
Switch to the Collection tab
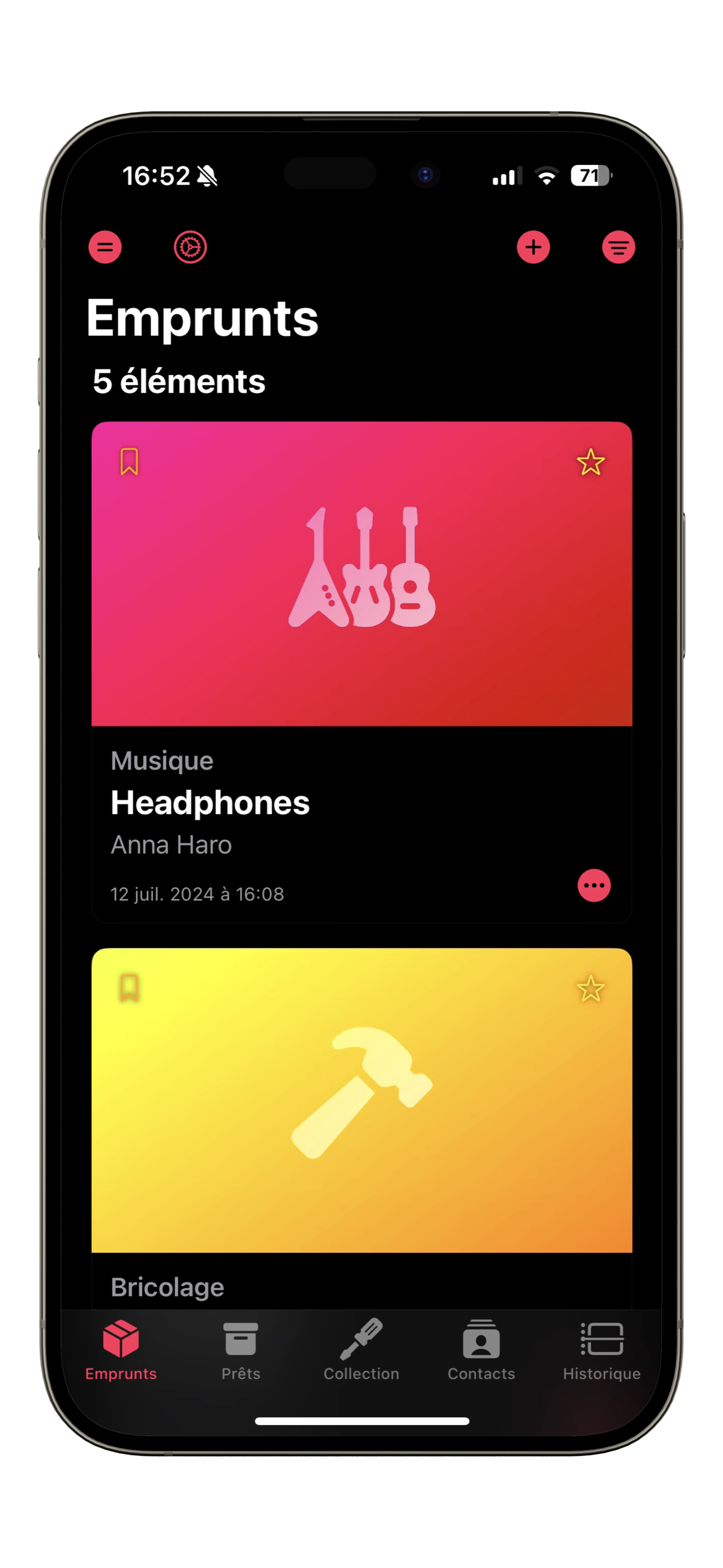coord(361,1350)
